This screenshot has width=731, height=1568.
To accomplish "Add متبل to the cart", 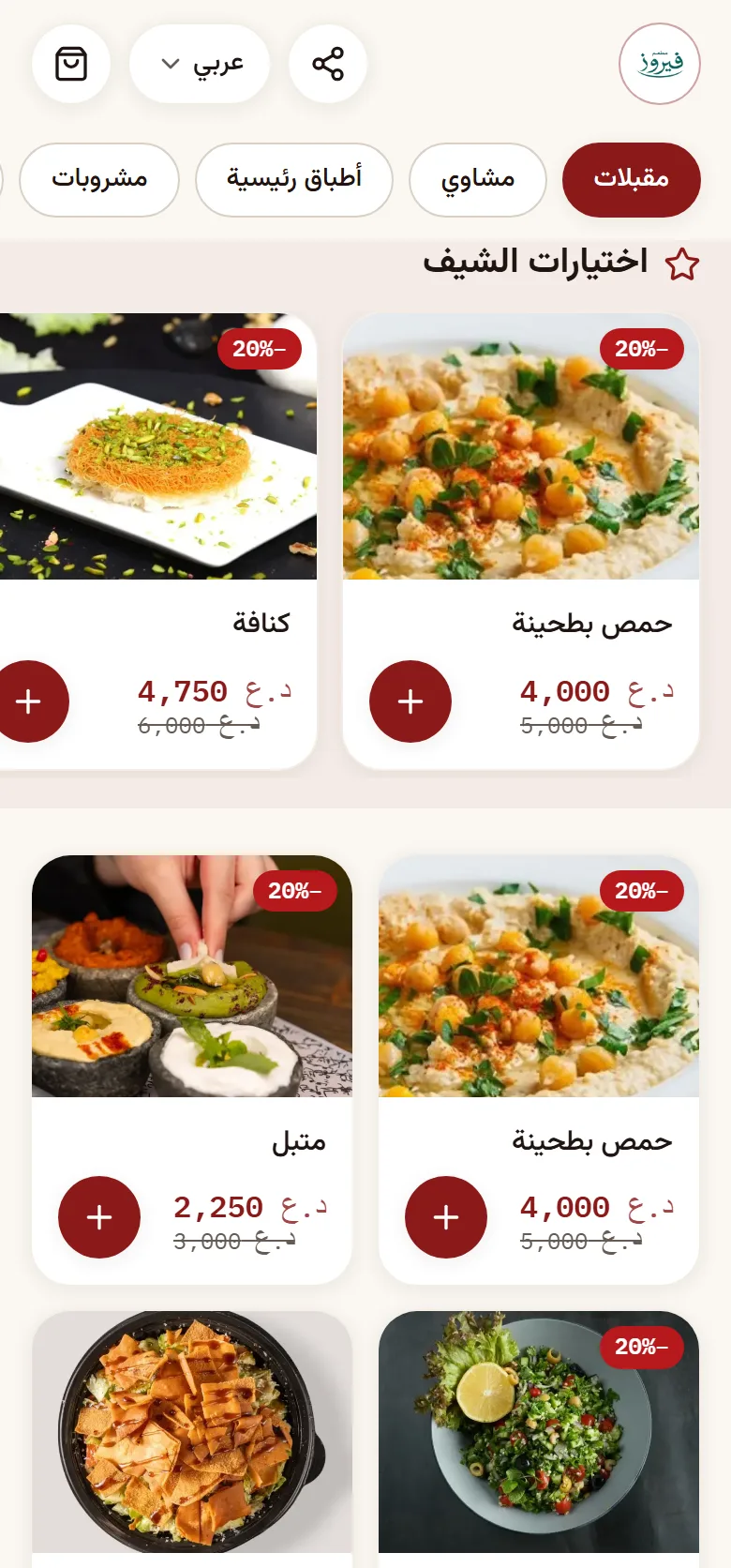I will (x=99, y=1217).
